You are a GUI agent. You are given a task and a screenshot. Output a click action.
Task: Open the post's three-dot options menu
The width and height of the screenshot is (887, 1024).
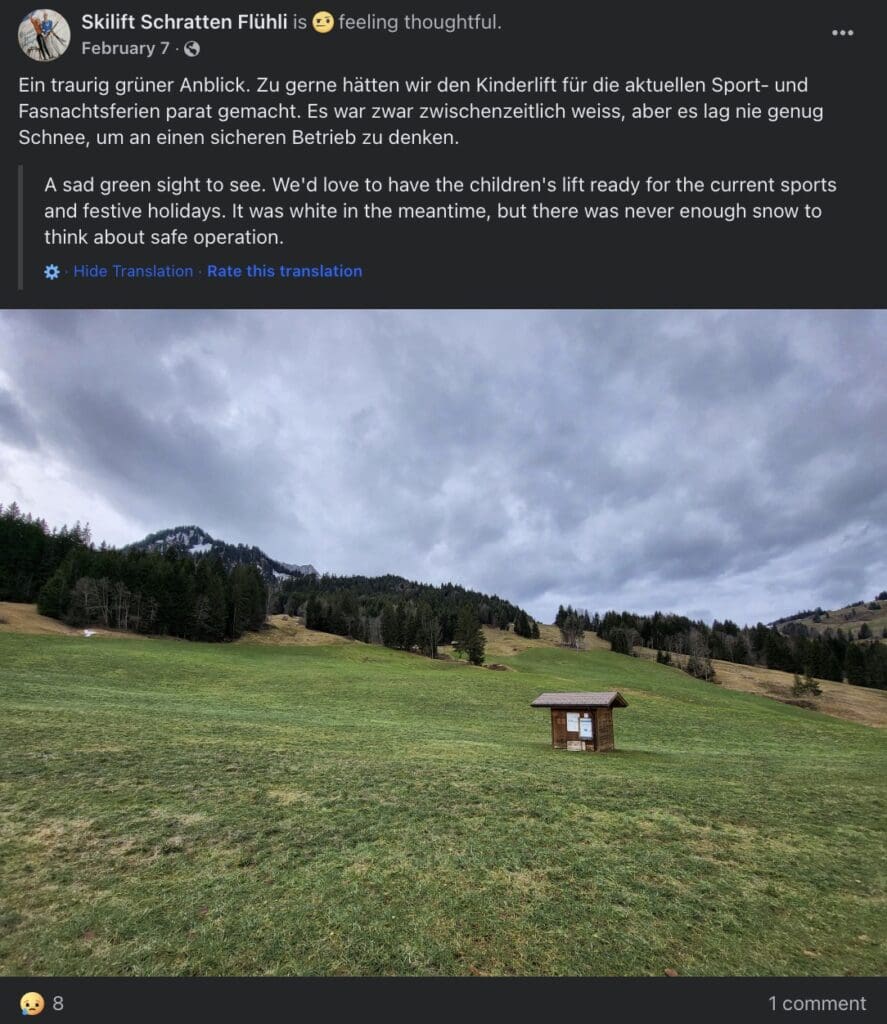tap(842, 33)
